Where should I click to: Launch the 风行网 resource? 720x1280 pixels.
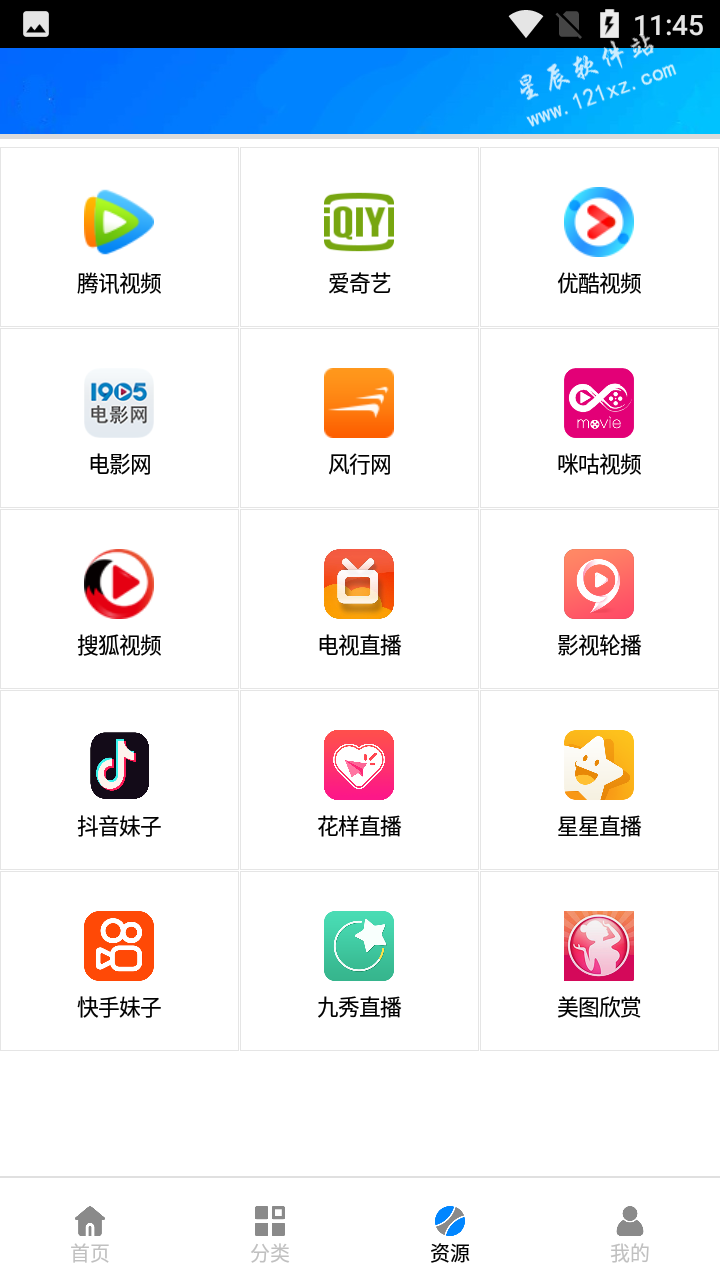(x=359, y=419)
